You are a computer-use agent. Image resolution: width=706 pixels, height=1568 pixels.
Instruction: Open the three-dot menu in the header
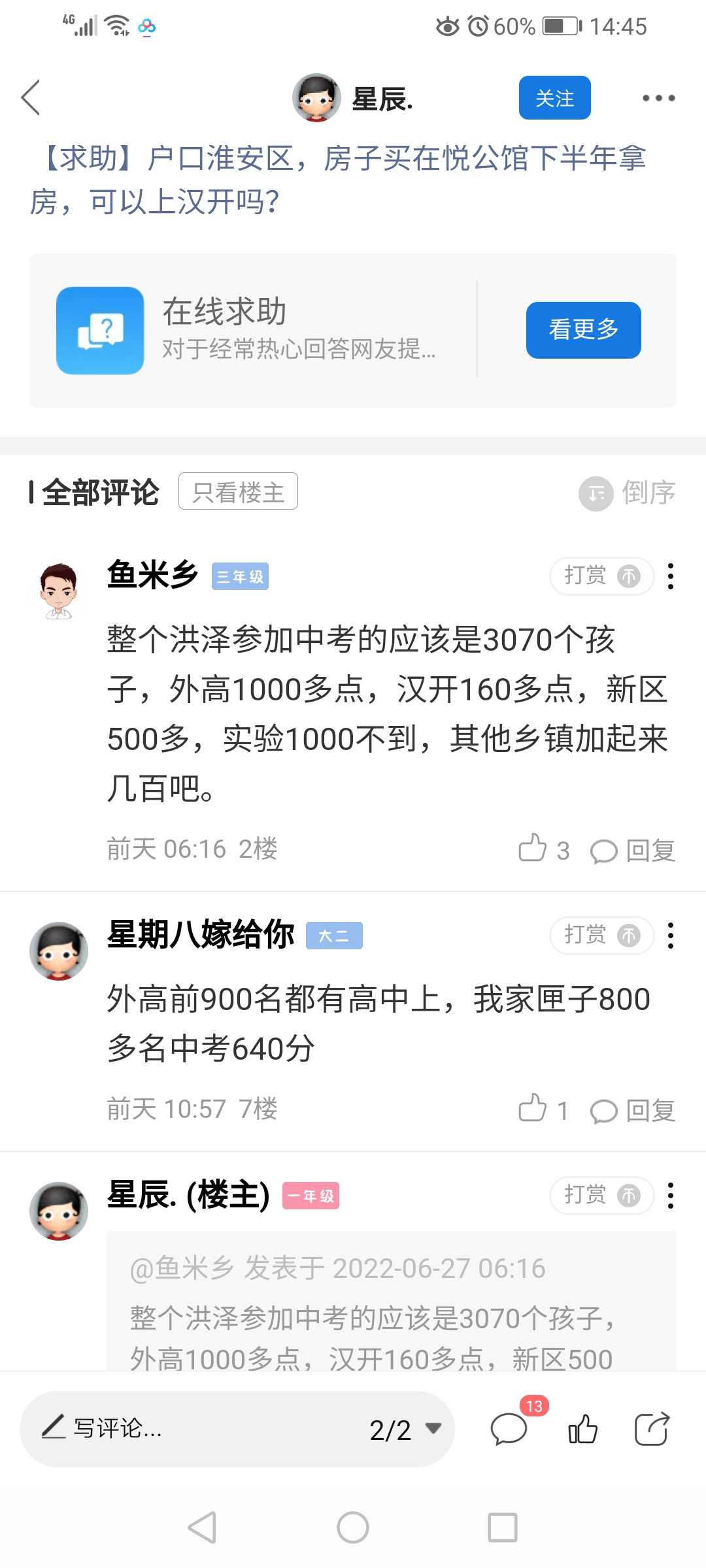click(658, 98)
